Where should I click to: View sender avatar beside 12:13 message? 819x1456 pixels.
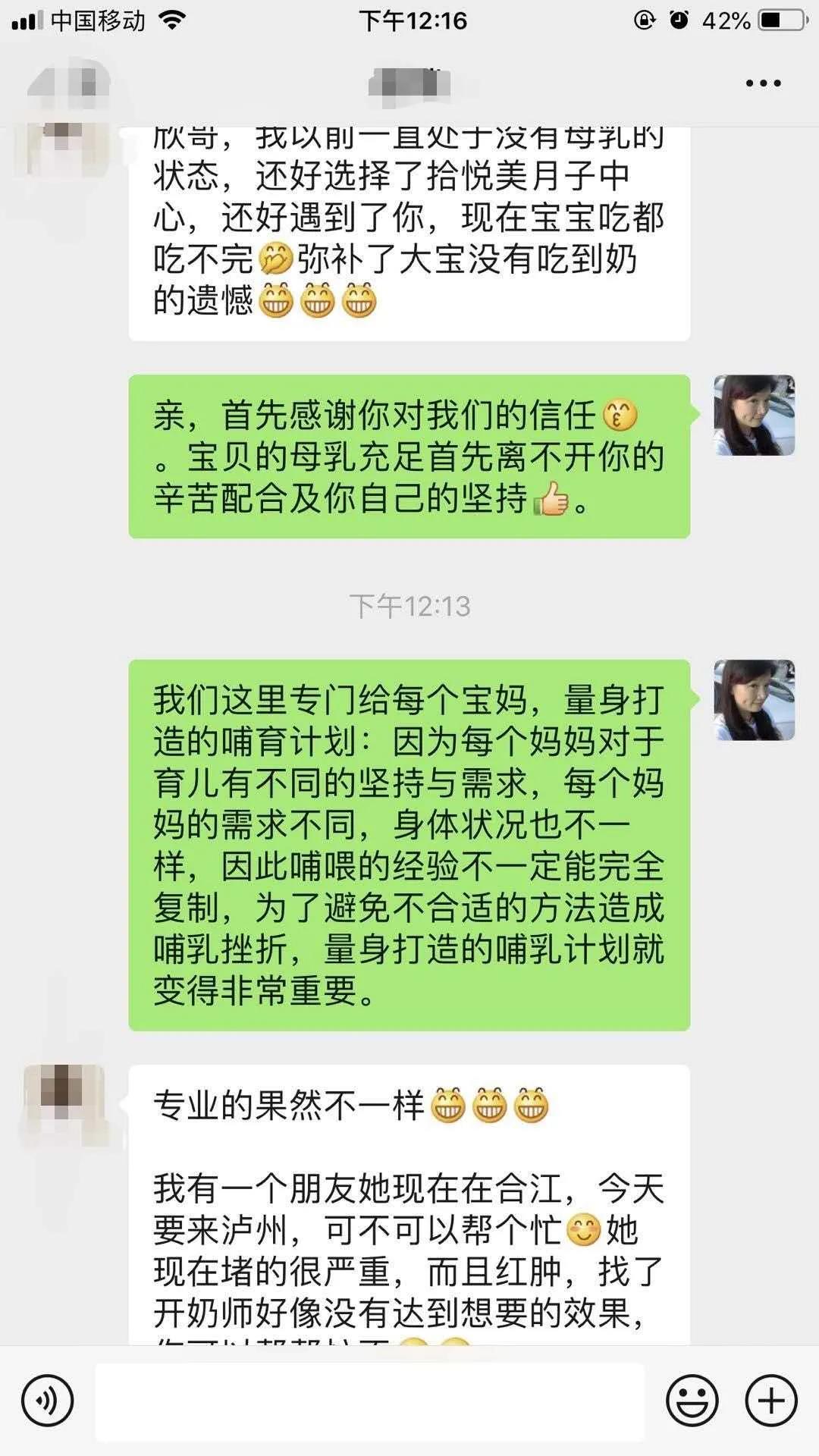[754, 700]
